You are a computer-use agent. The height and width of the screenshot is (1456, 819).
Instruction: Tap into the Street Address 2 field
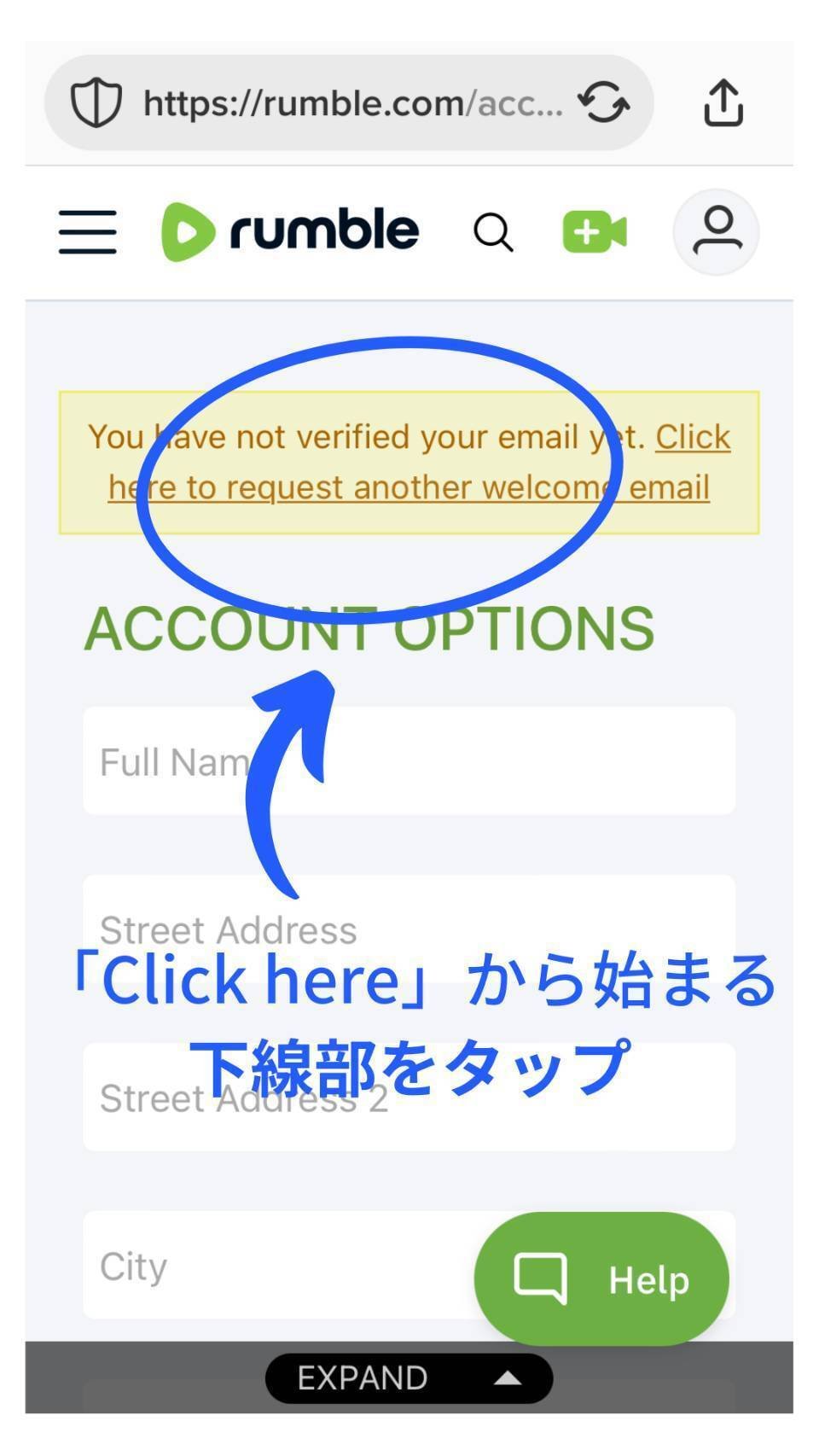[x=409, y=1097]
